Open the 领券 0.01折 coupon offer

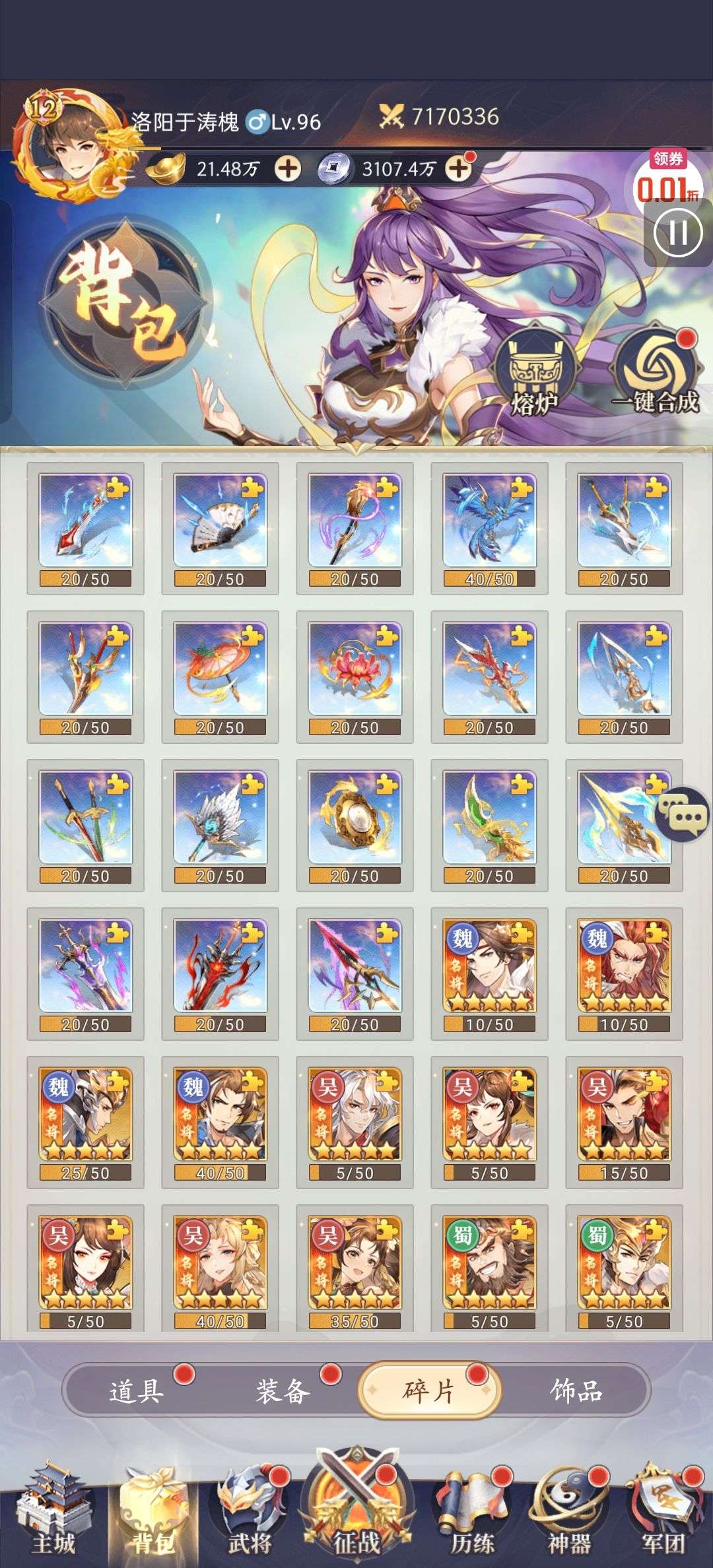[x=667, y=178]
